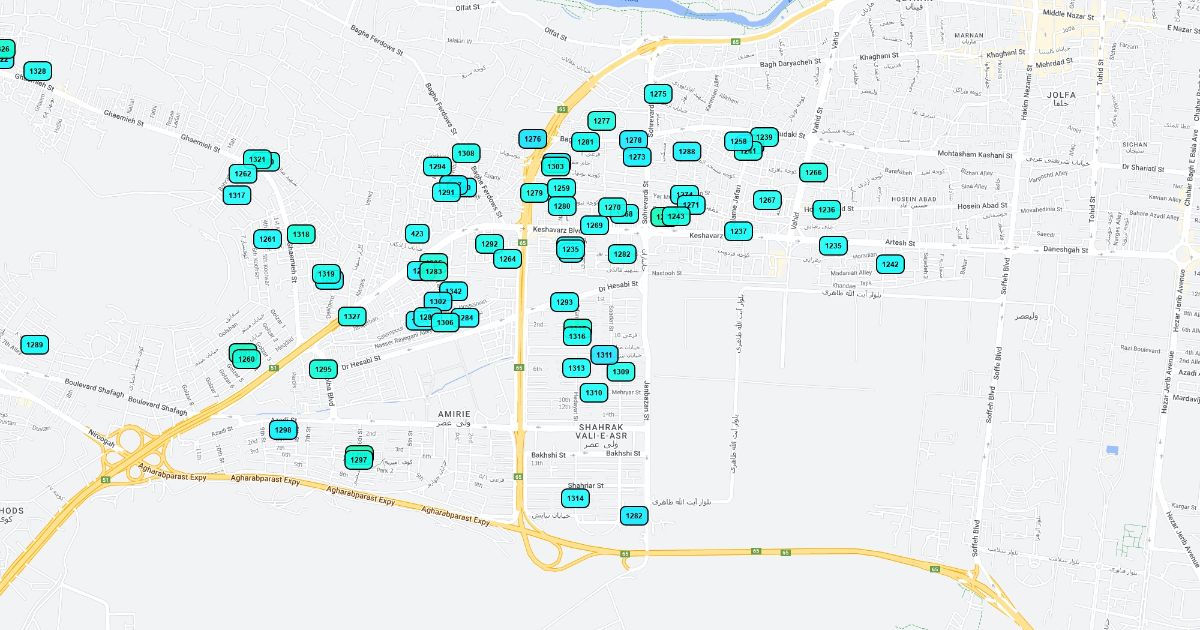Tap marker 1318
This screenshot has height=630, width=1200.
[x=301, y=234]
